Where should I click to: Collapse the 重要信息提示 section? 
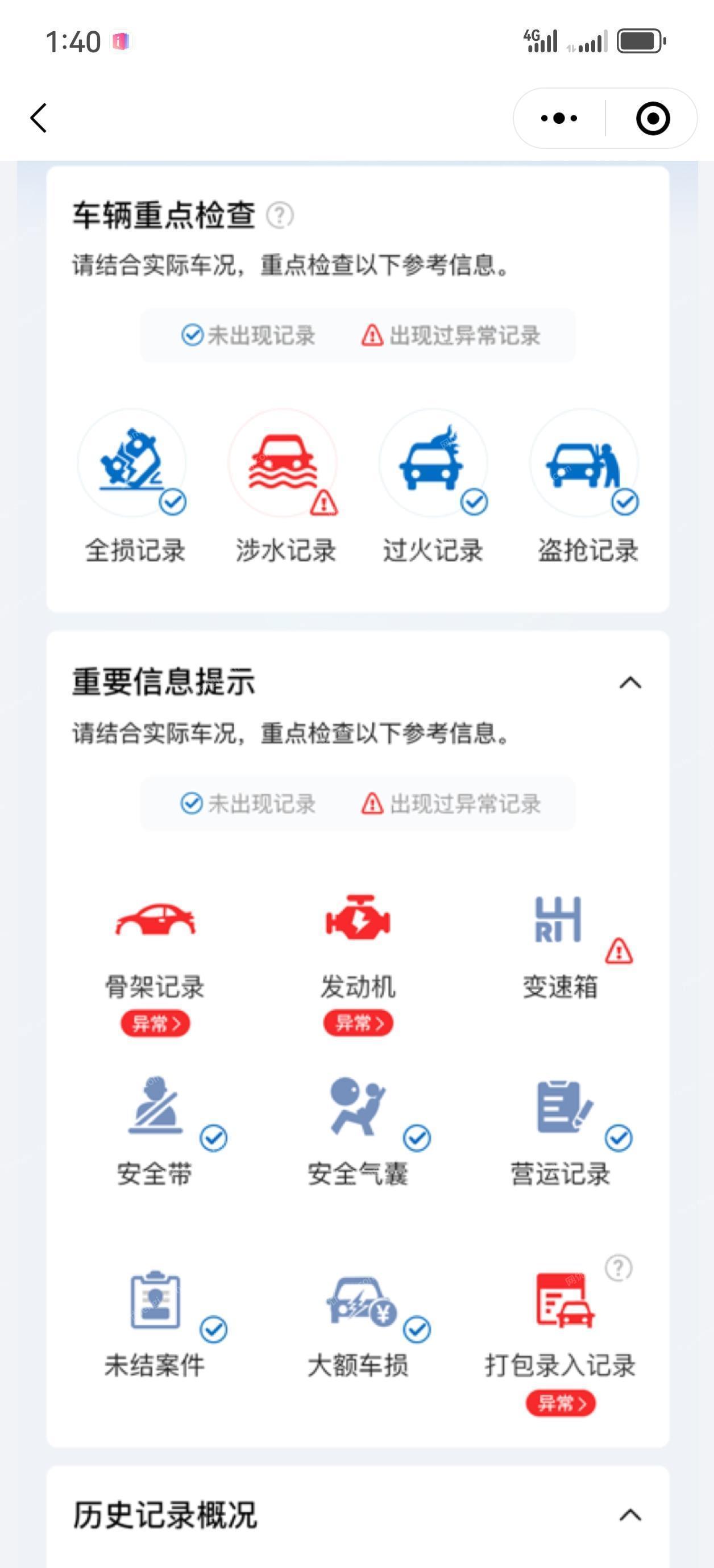click(630, 683)
